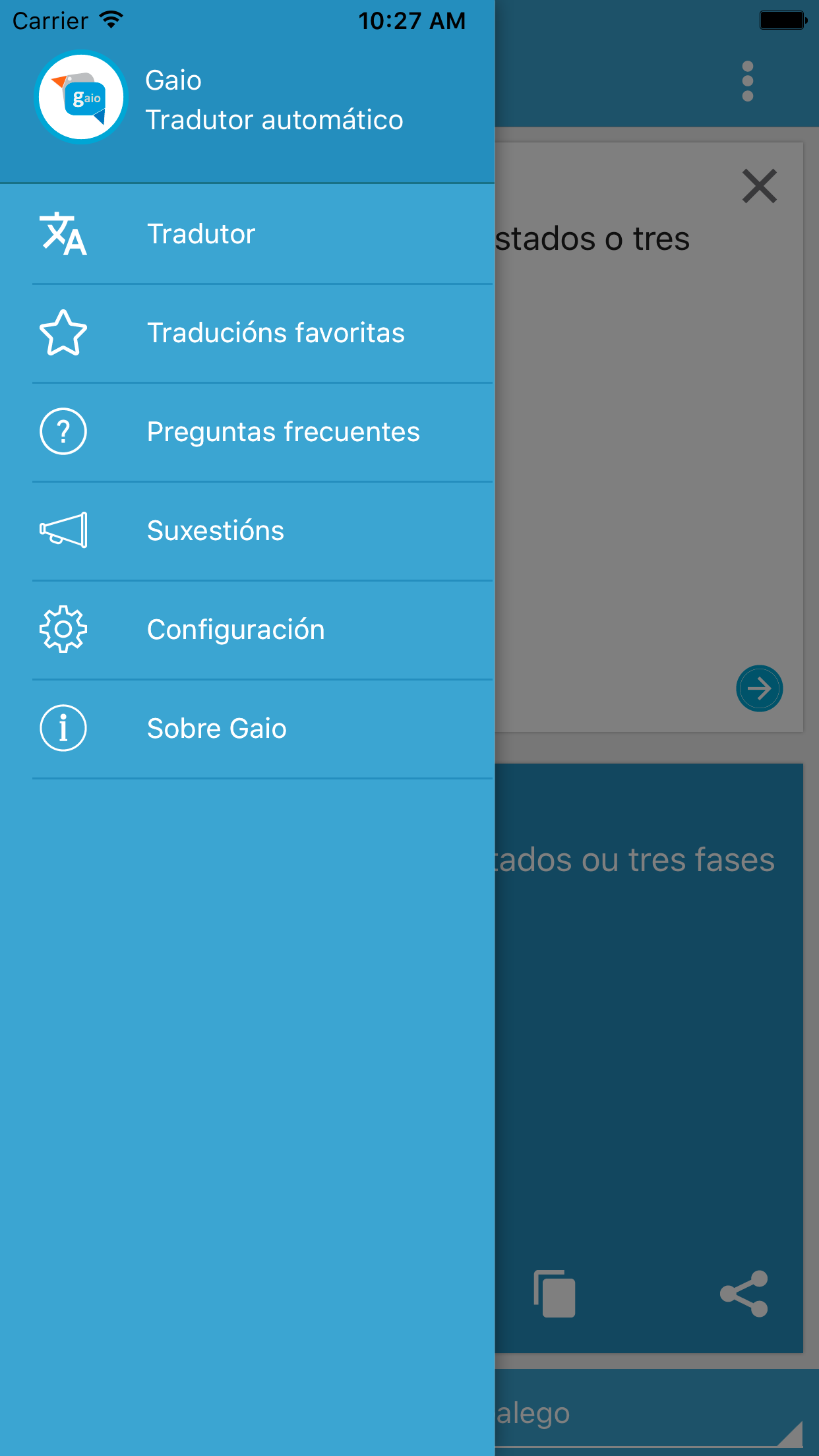Image resolution: width=819 pixels, height=1456 pixels.
Task: Open Configuración settings
Action: (x=235, y=630)
